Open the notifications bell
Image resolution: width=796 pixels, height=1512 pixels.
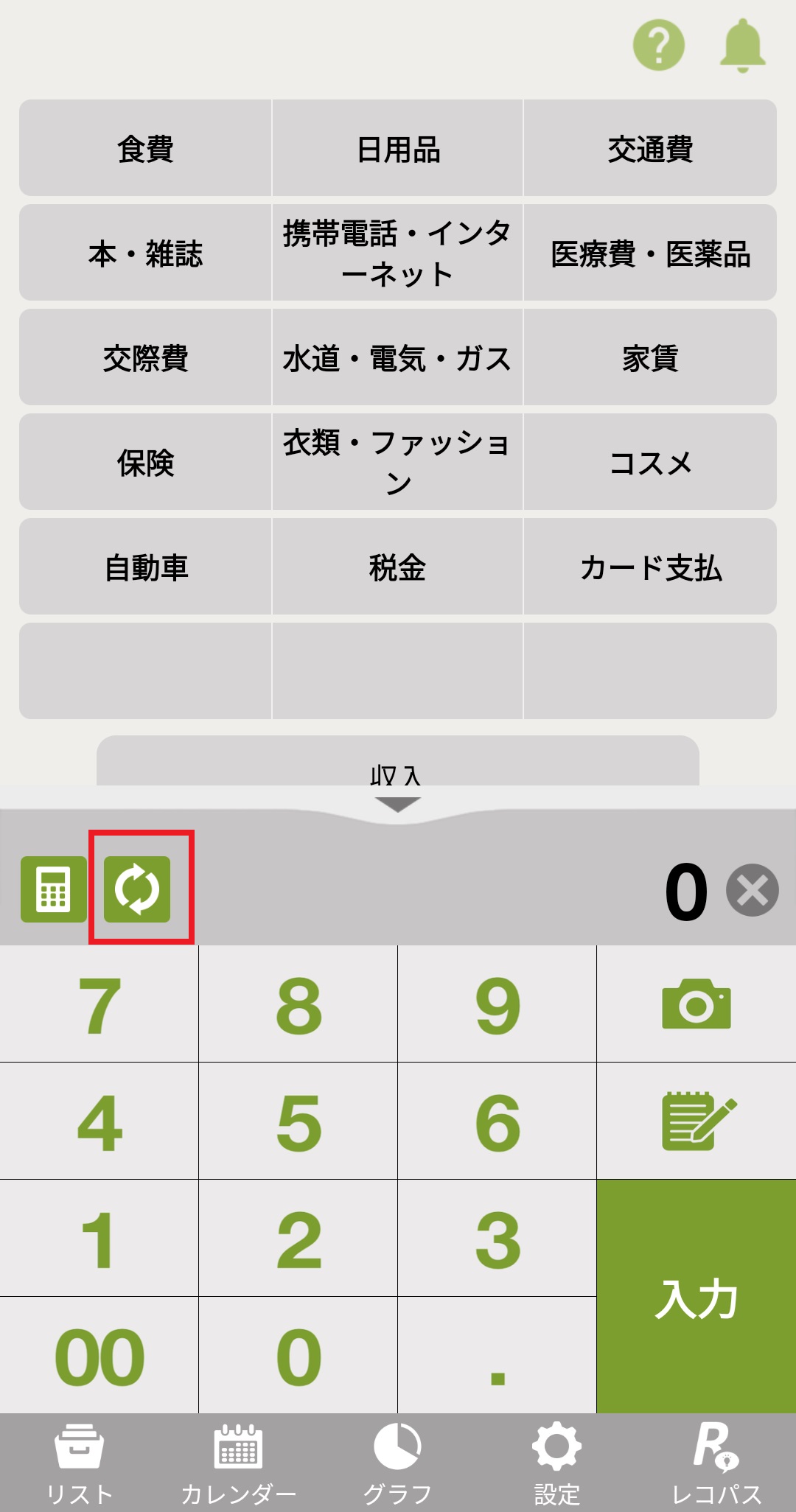742,46
